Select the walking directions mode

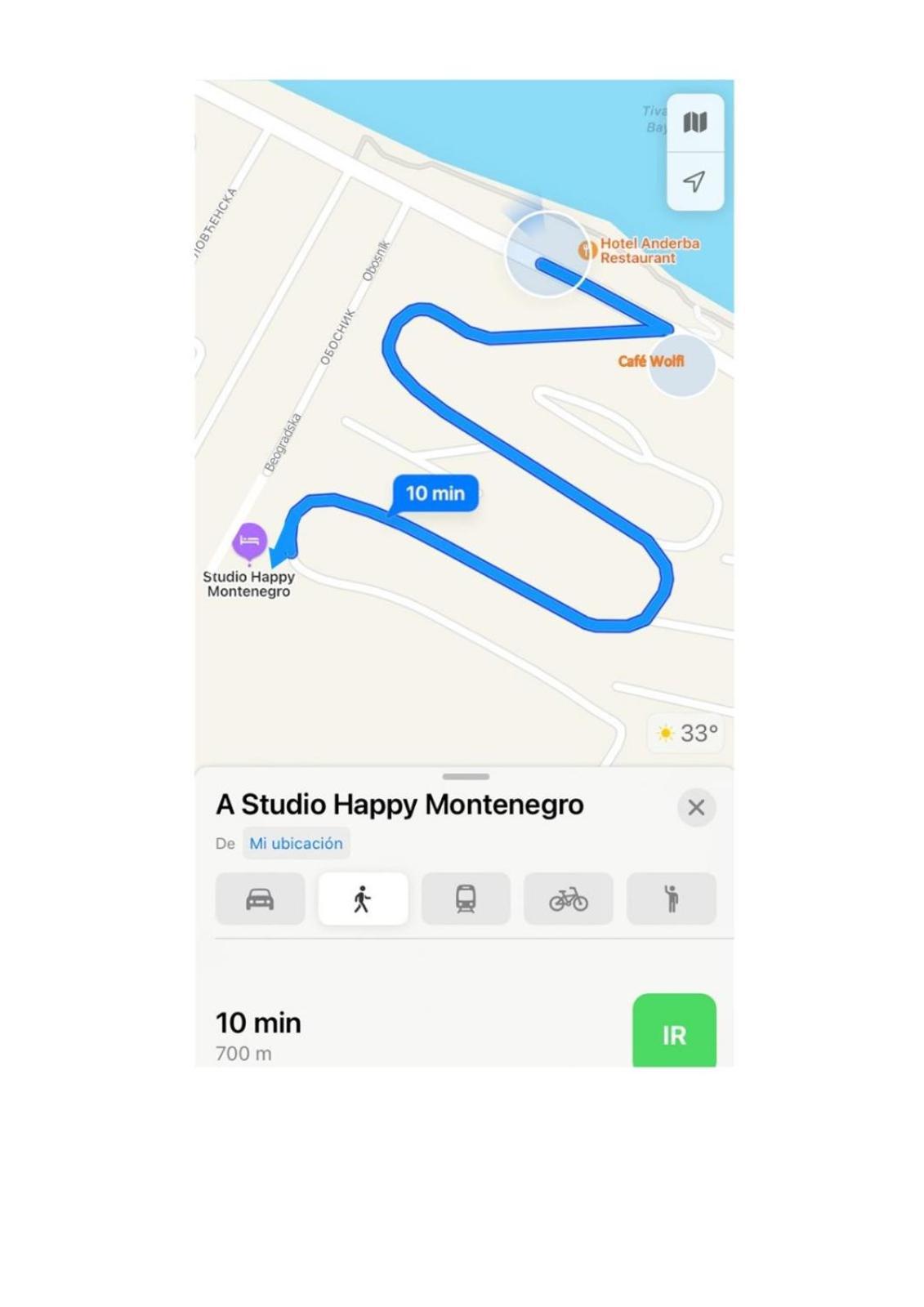363,899
